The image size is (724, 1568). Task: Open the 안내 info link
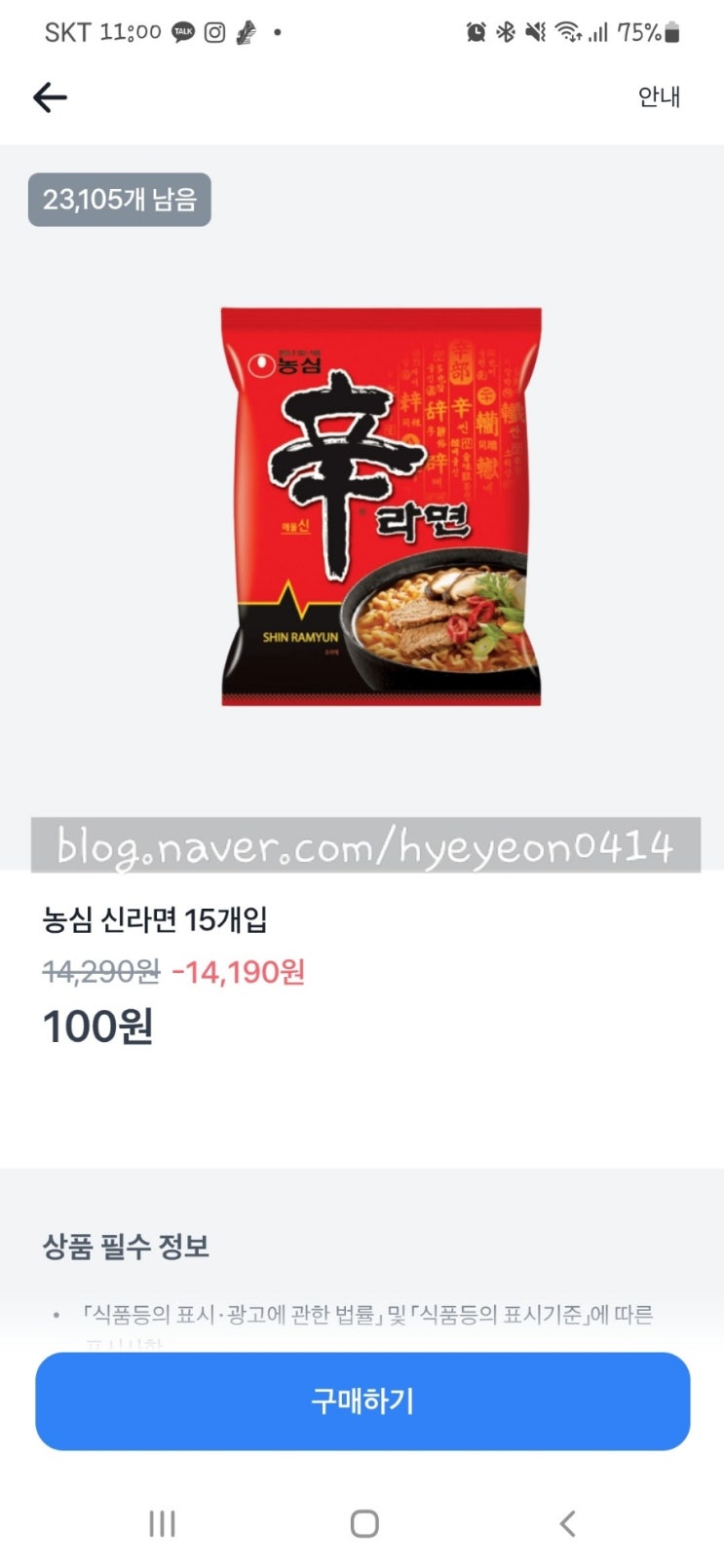pyautogui.click(x=659, y=96)
